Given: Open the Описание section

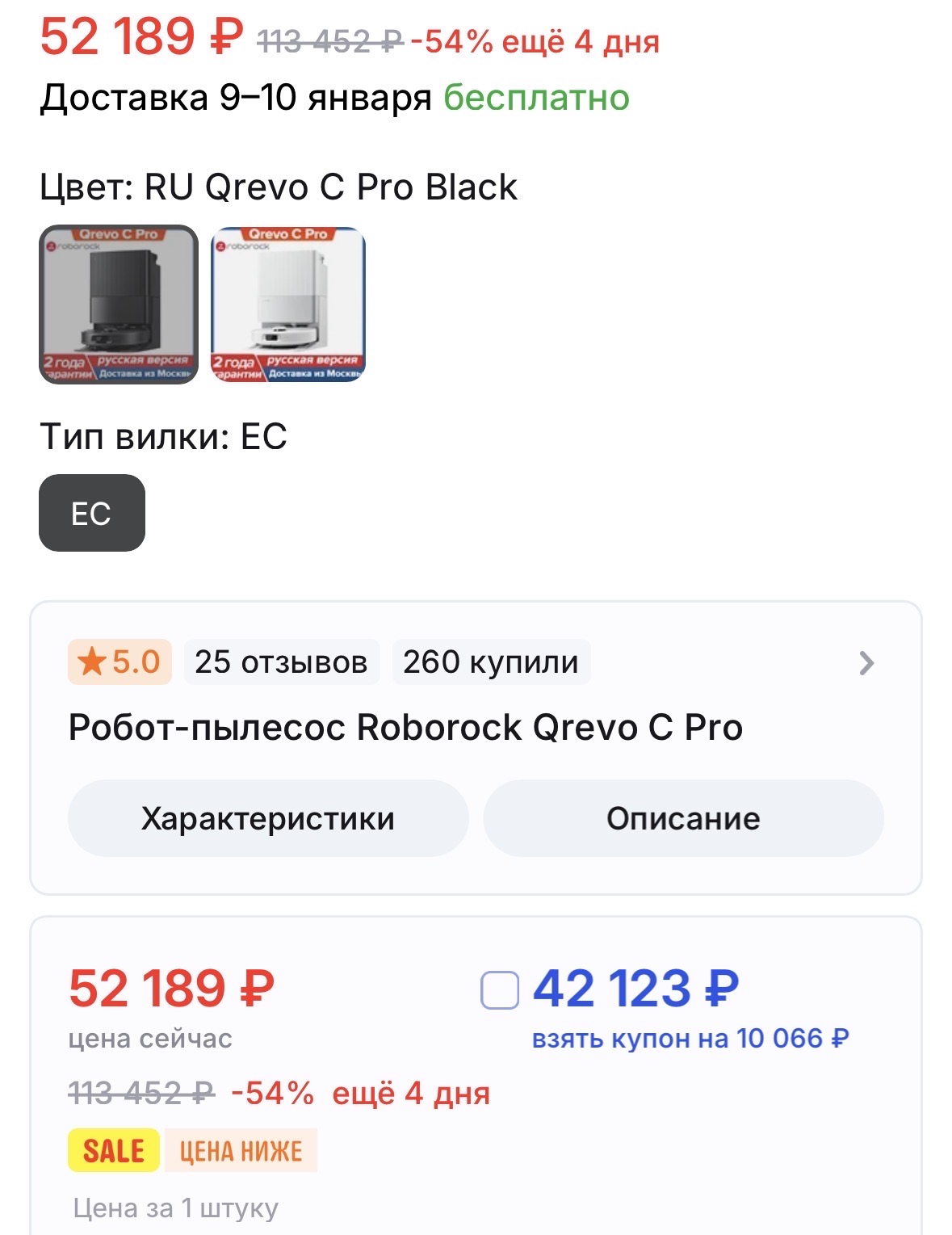Looking at the screenshot, I should pos(683,818).
